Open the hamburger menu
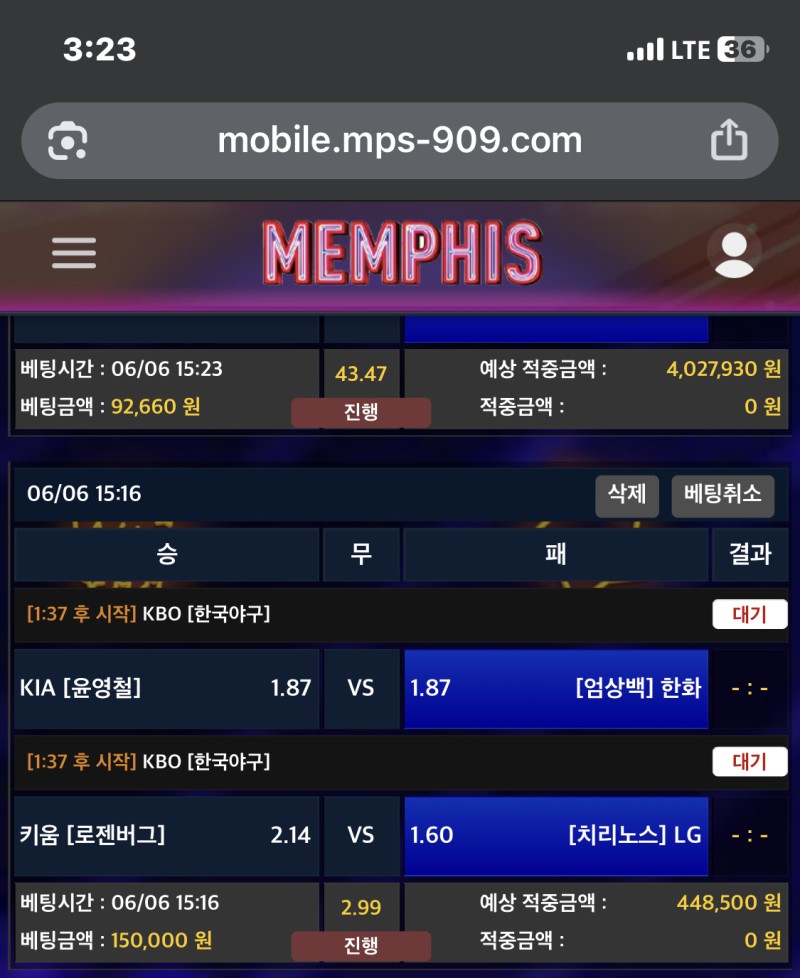This screenshot has width=800, height=978. click(74, 252)
